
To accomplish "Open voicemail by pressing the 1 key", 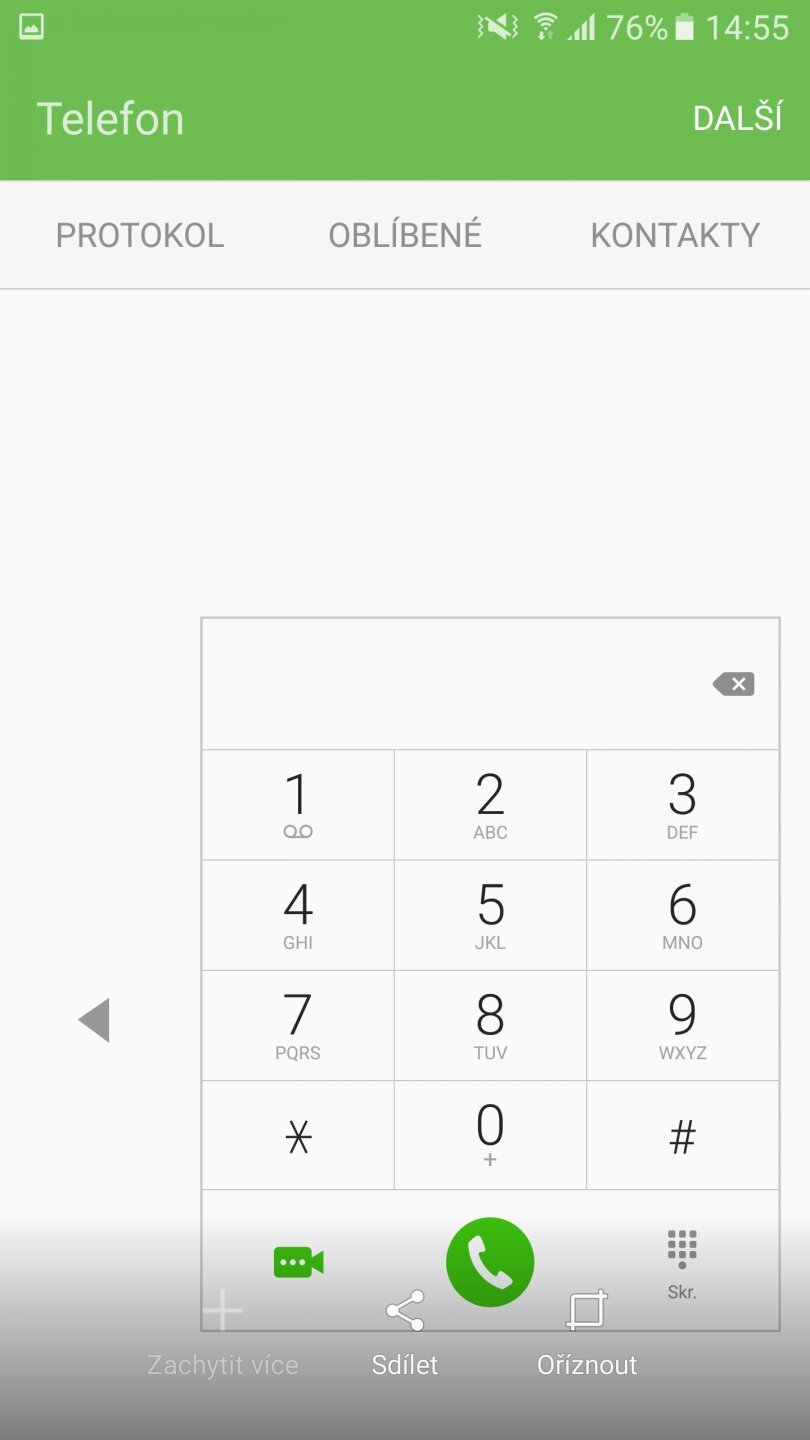I will pos(297,805).
